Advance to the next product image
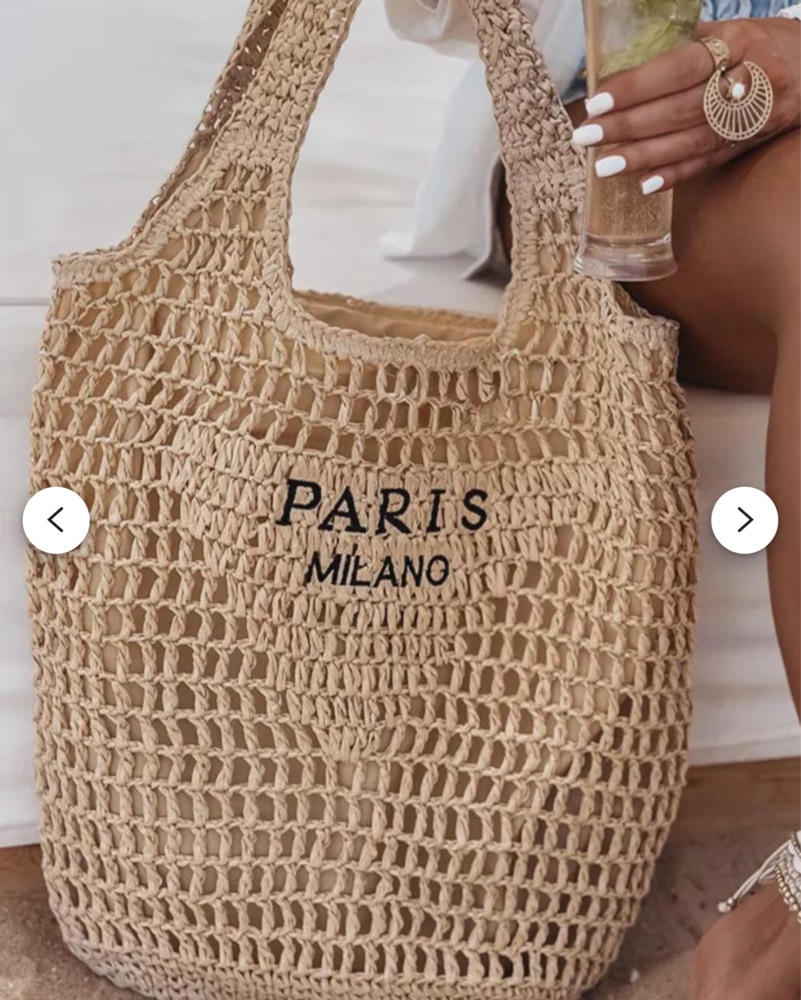This screenshot has height=1000, width=801. click(x=744, y=520)
